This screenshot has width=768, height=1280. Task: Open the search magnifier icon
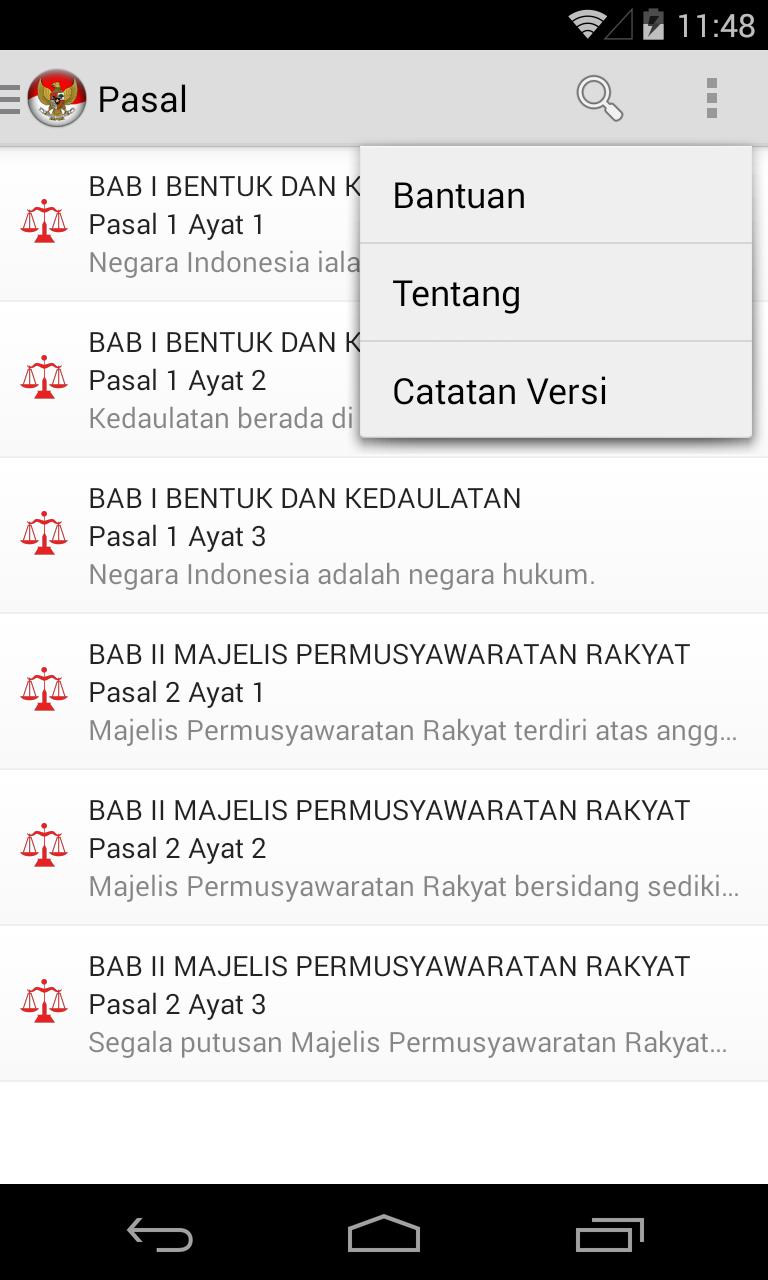click(x=599, y=99)
